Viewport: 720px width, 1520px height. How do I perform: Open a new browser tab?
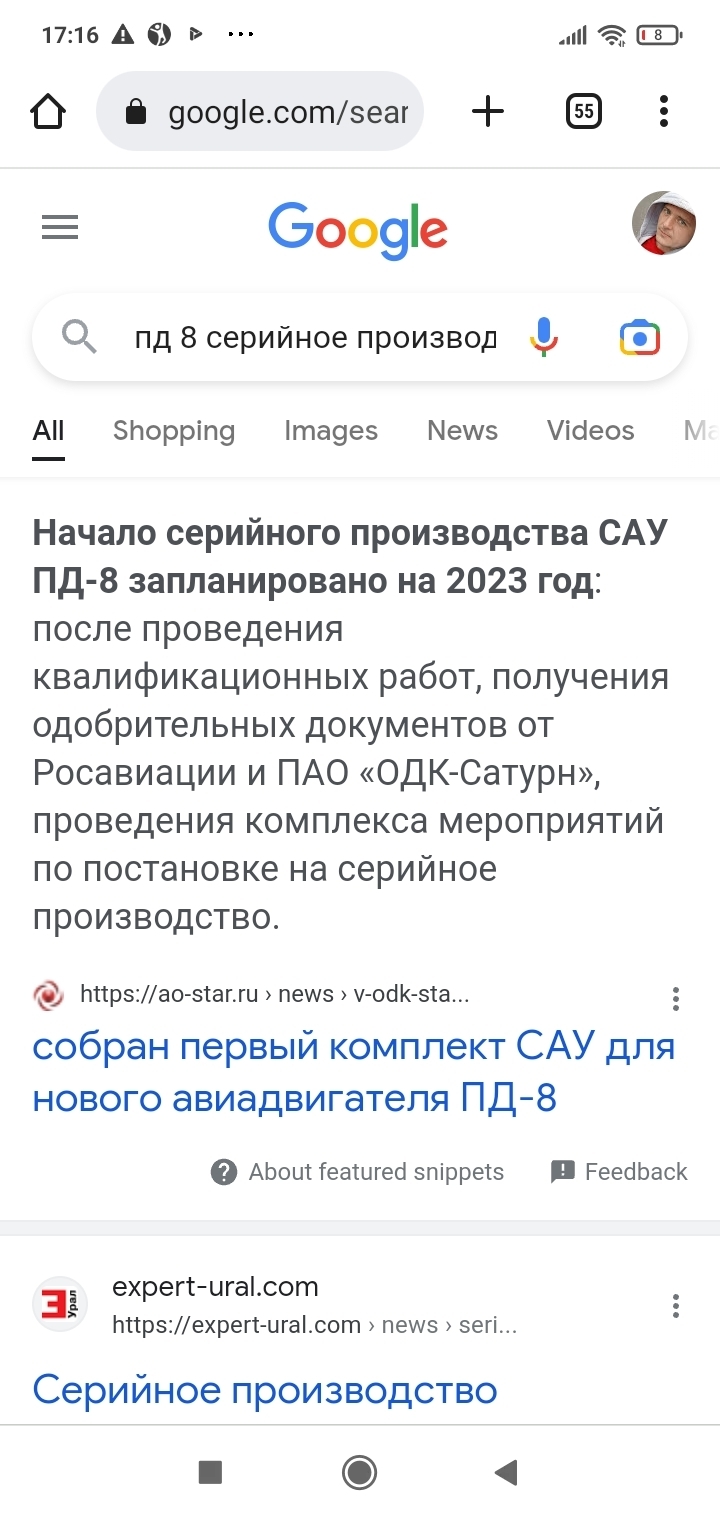pyautogui.click(x=487, y=111)
